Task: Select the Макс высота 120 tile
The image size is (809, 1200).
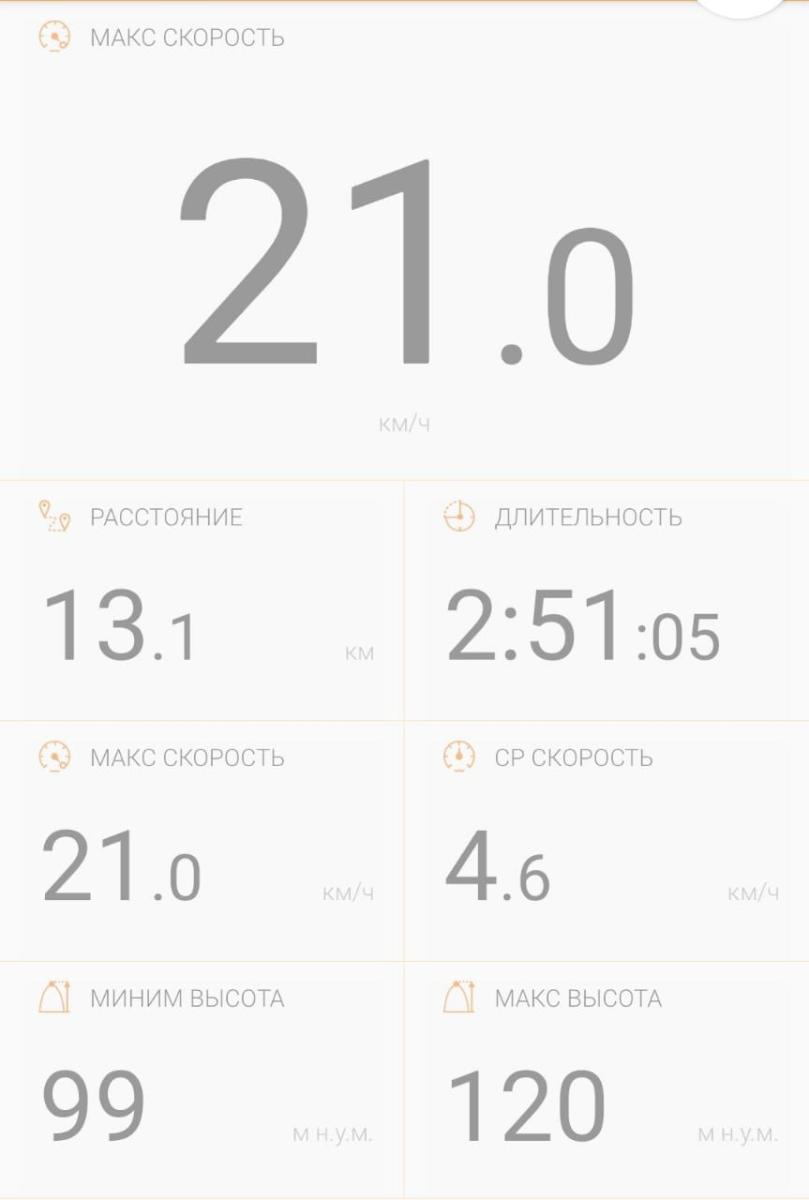Action: [606, 1080]
